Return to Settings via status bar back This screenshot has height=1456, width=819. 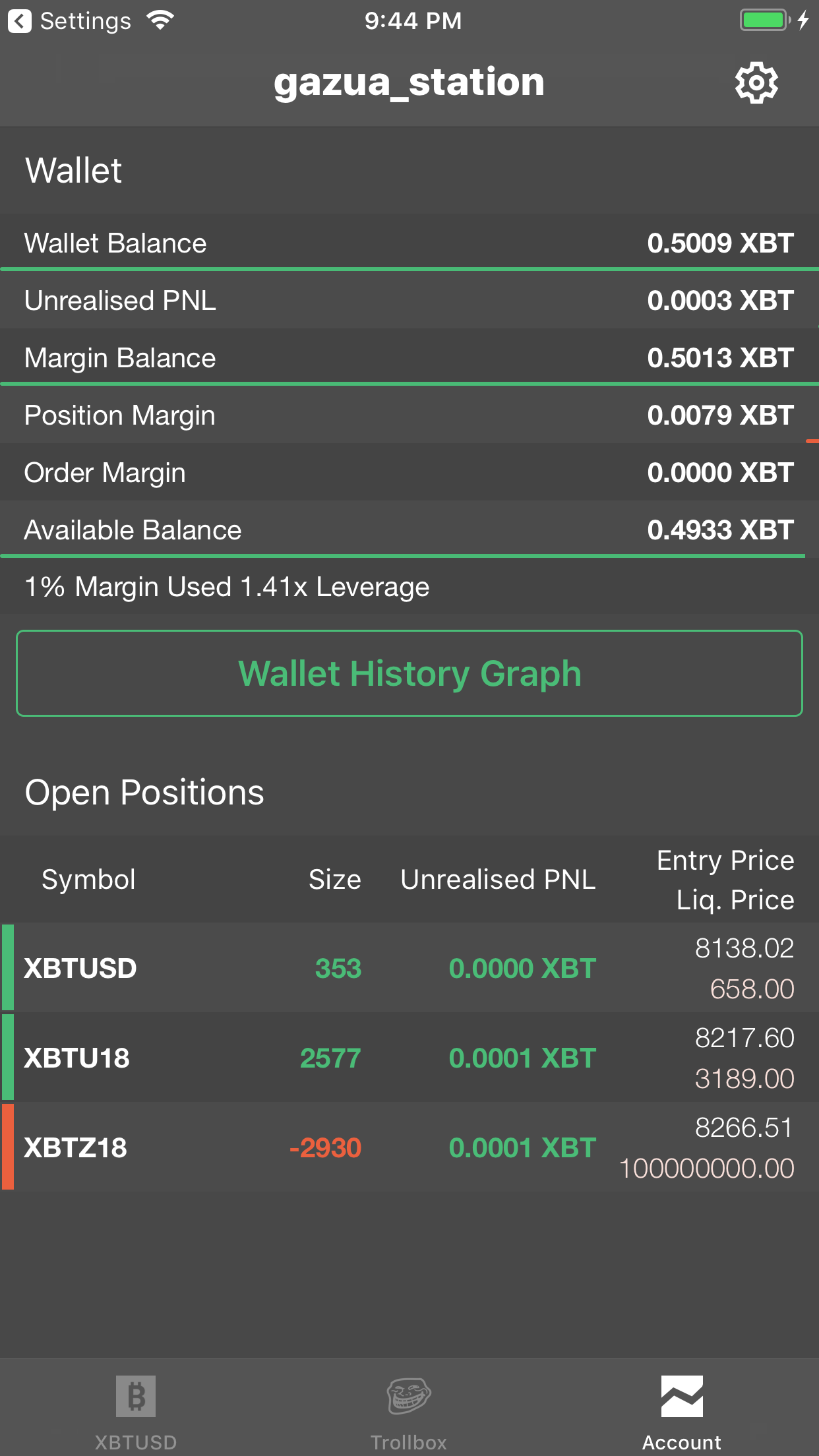click(69, 21)
